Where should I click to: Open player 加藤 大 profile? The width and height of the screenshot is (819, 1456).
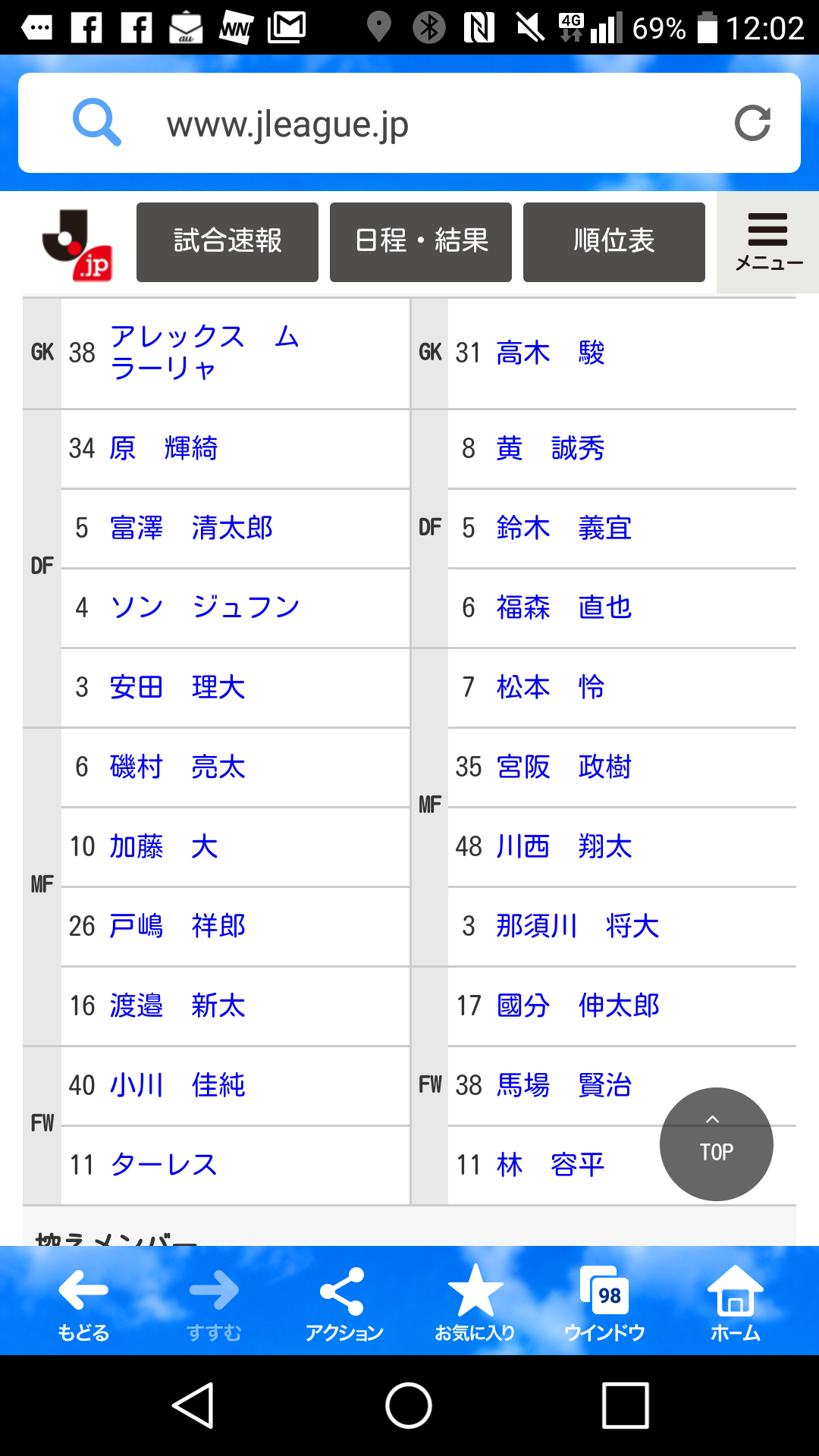click(x=164, y=846)
